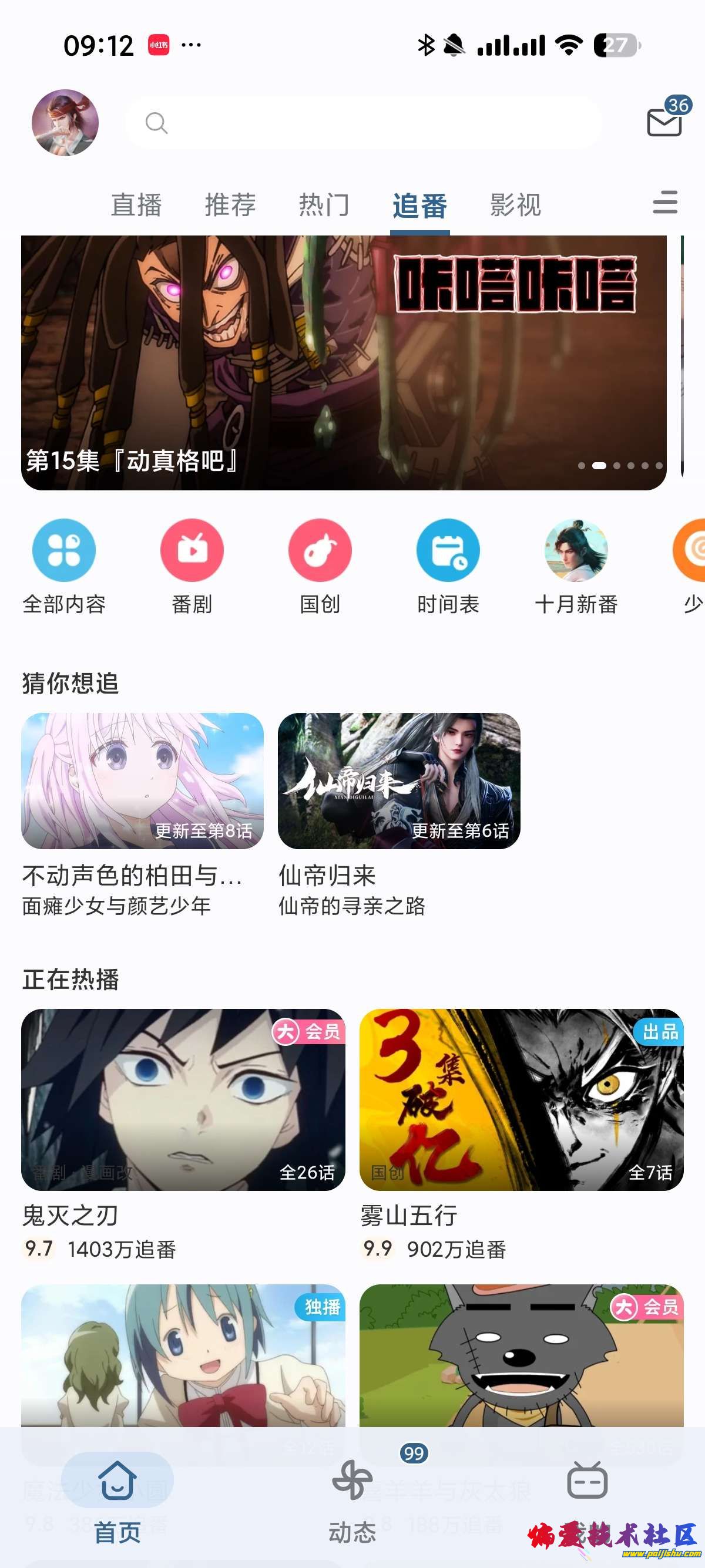Open the profile avatar
Viewport: 705px width, 1568px height.
pos(65,122)
